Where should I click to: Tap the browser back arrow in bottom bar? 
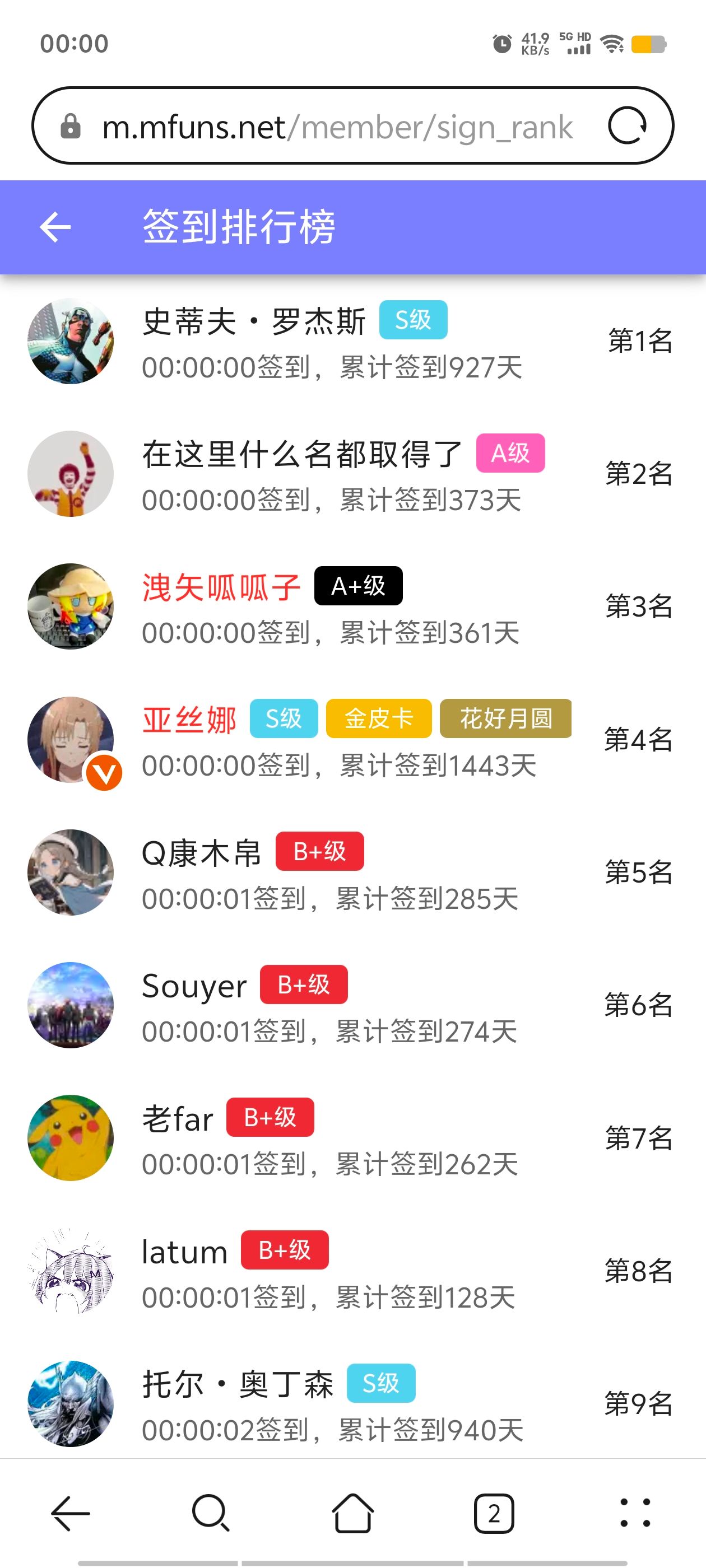71,1513
